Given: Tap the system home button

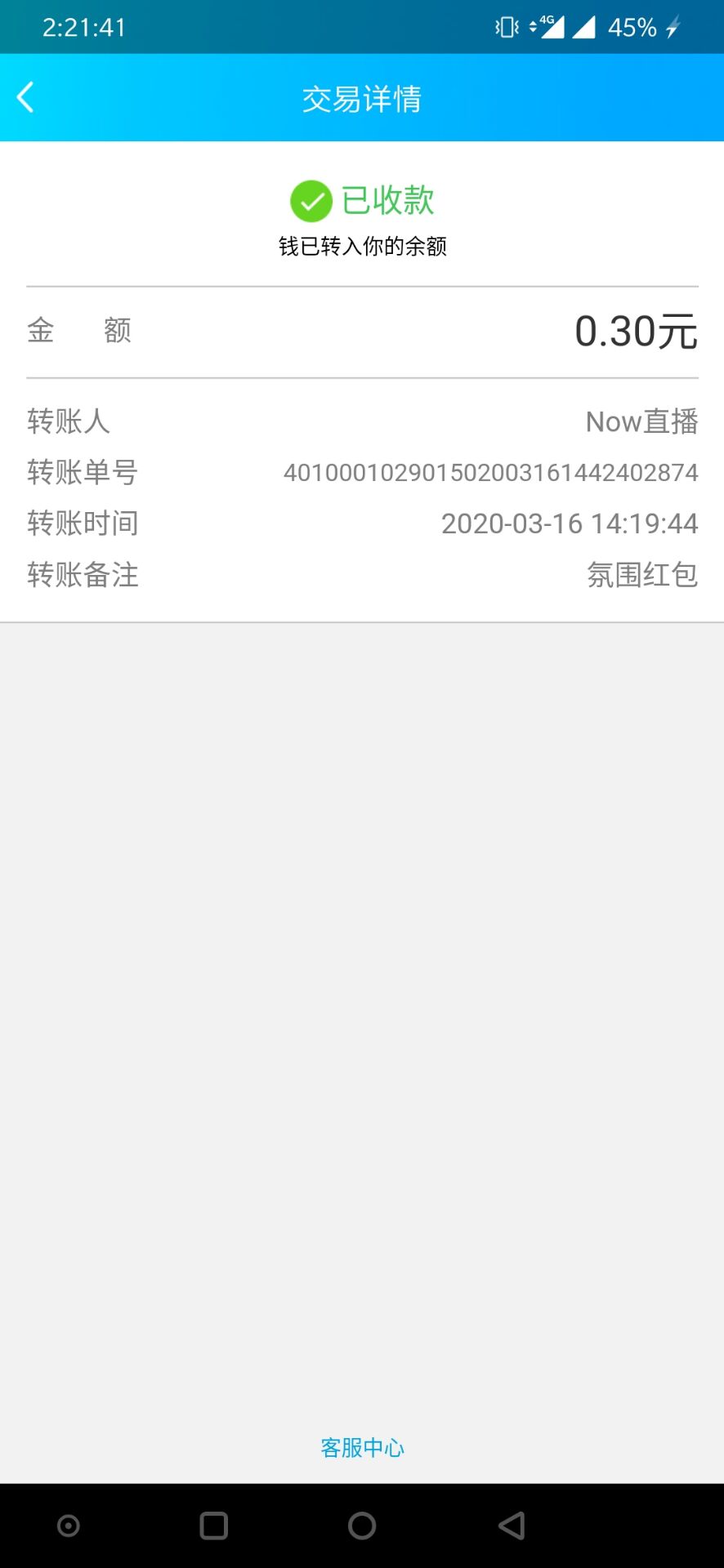Looking at the screenshot, I should click(x=362, y=1526).
